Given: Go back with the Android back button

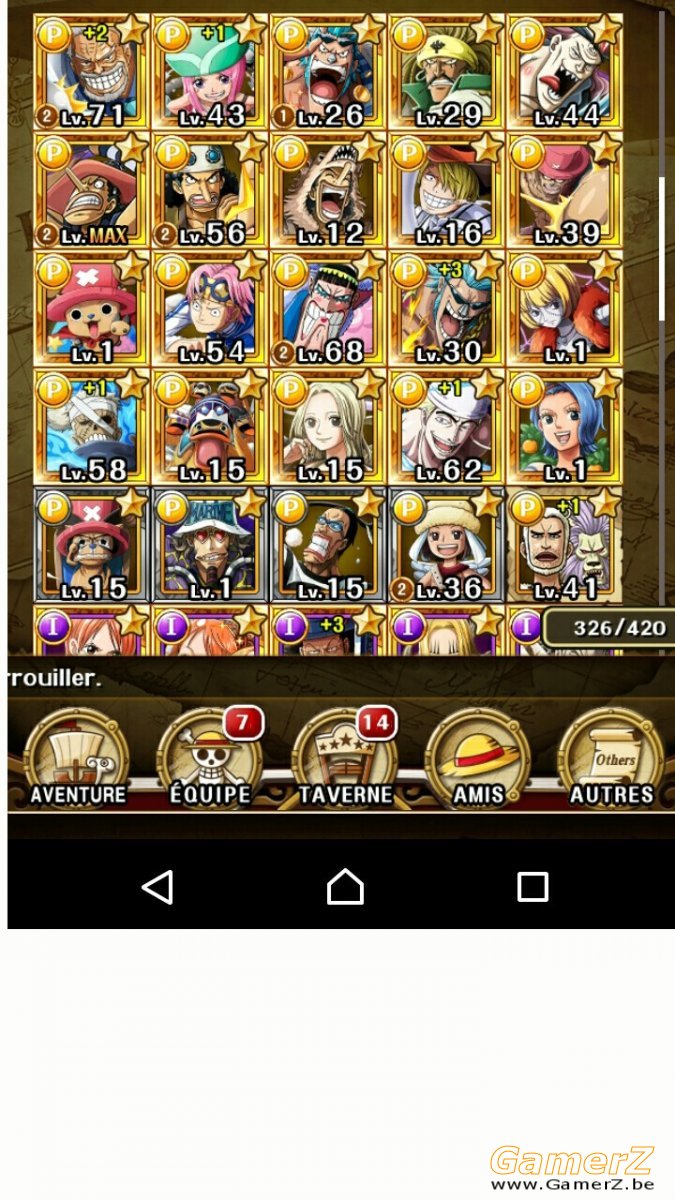Looking at the screenshot, I should [x=158, y=886].
